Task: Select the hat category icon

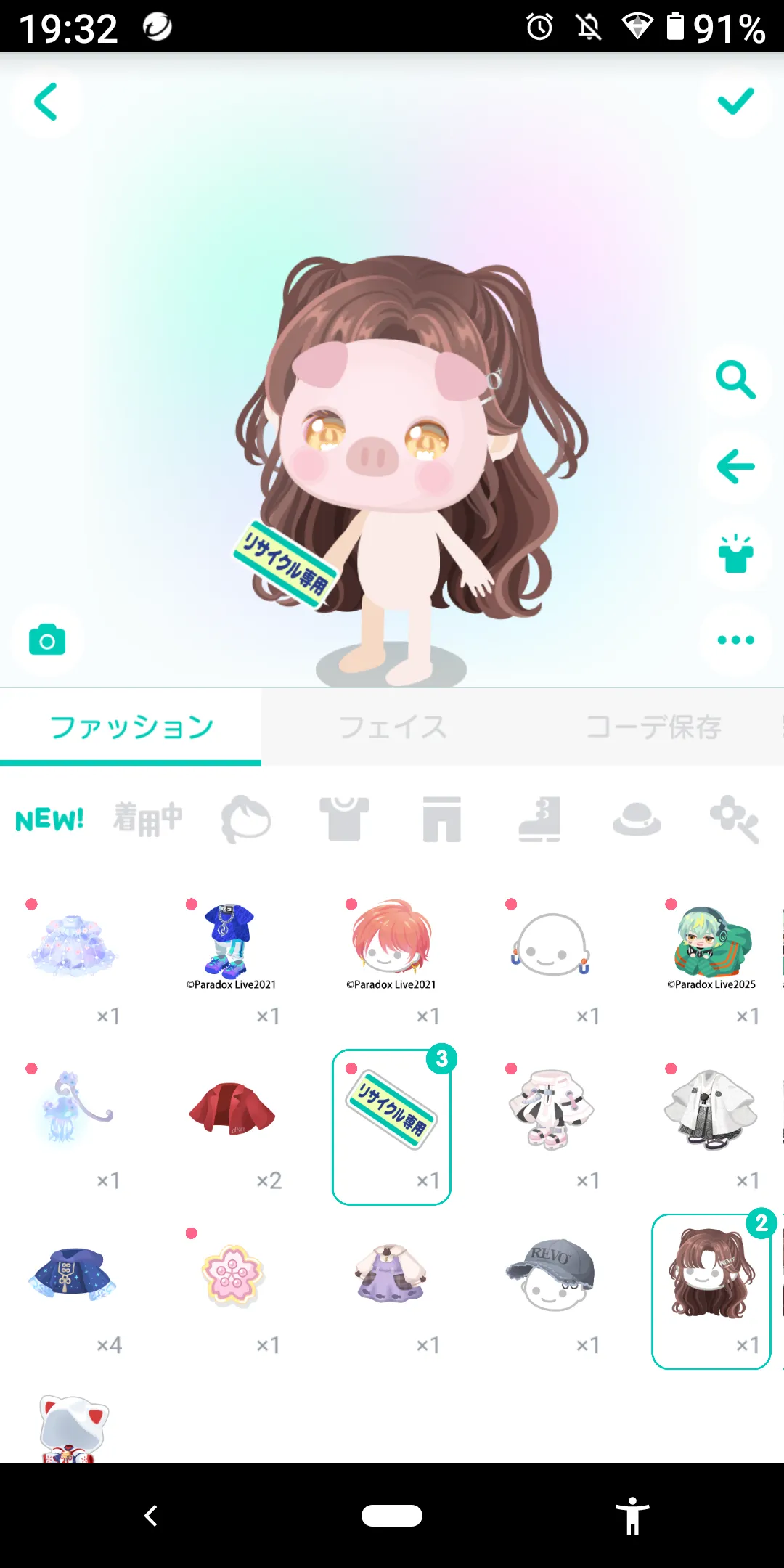Action: (x=637, y=820)
